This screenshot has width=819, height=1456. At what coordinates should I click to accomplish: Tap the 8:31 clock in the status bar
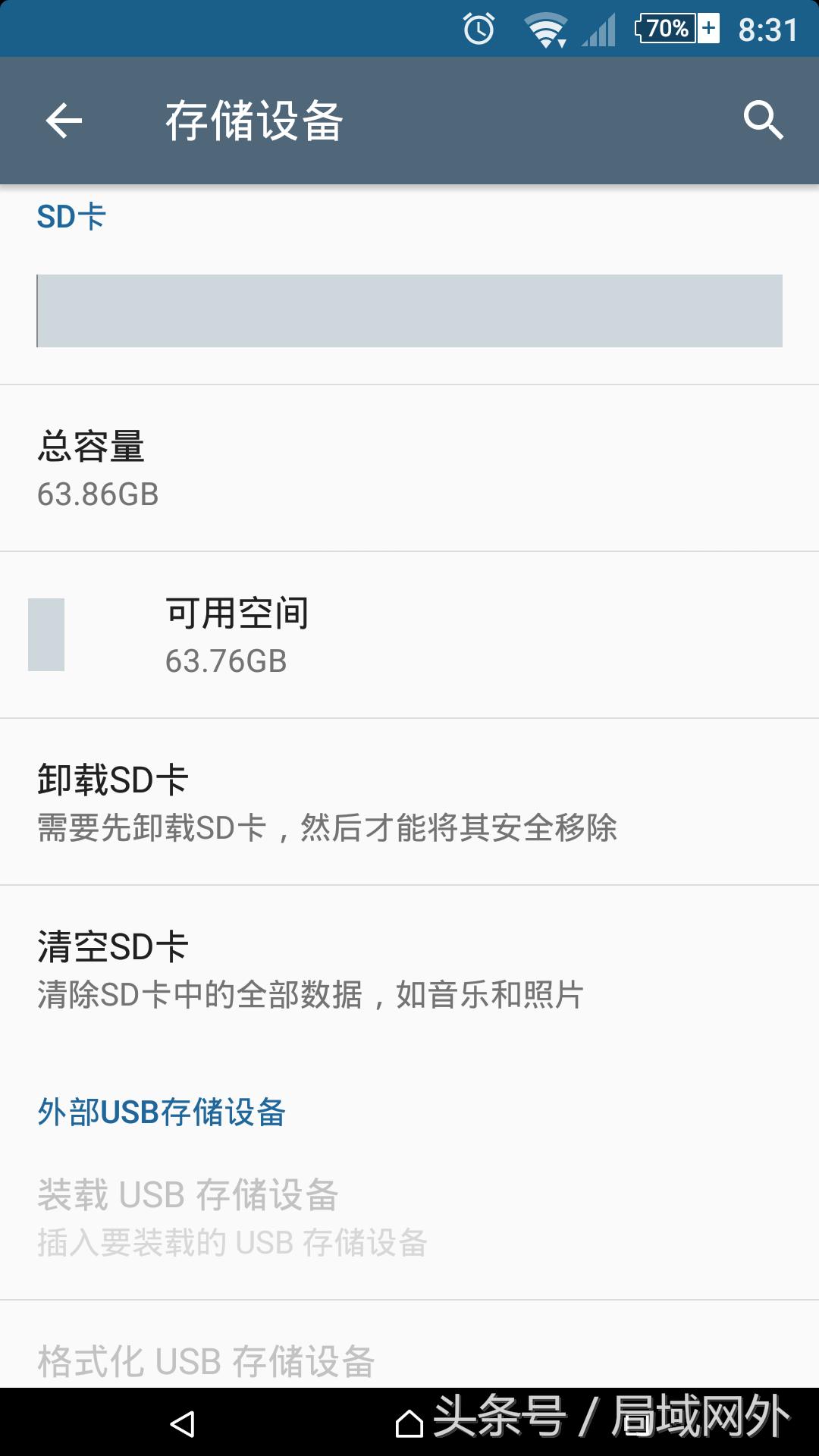(x=766, y=30)
